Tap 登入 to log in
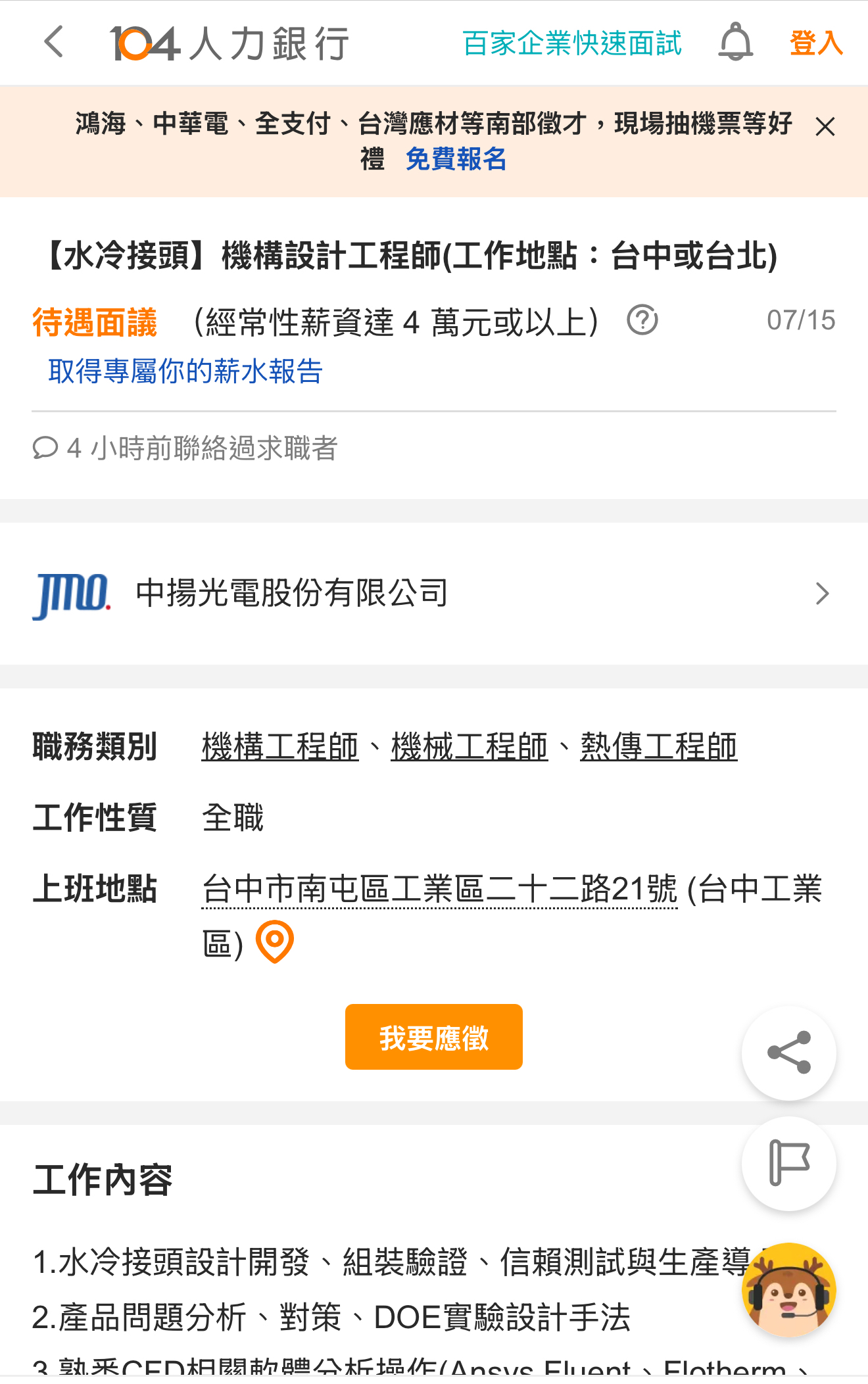The image size is (868, 1384). [815, 43]
